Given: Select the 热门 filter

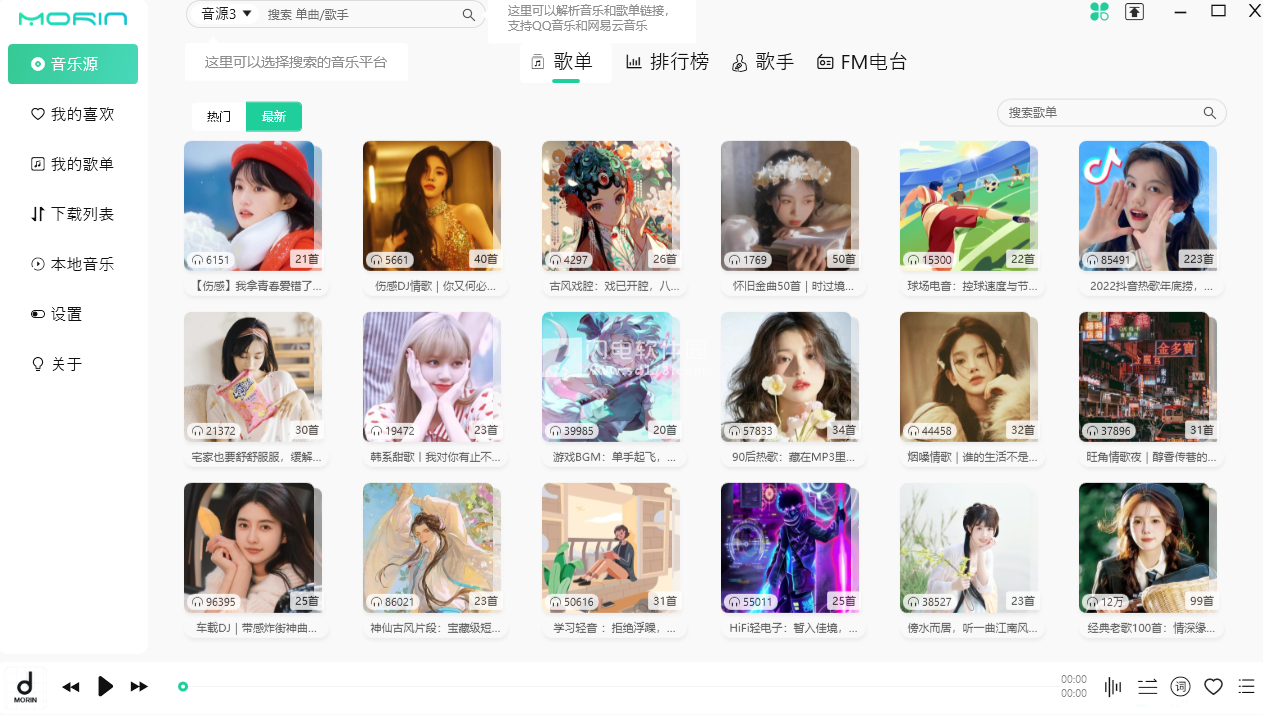Looking at the screenshot, I should point(219,117).
